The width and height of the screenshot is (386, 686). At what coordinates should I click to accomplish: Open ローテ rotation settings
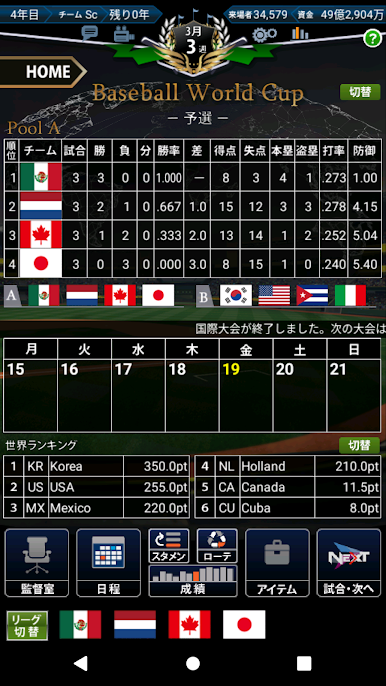coord(217,546)
